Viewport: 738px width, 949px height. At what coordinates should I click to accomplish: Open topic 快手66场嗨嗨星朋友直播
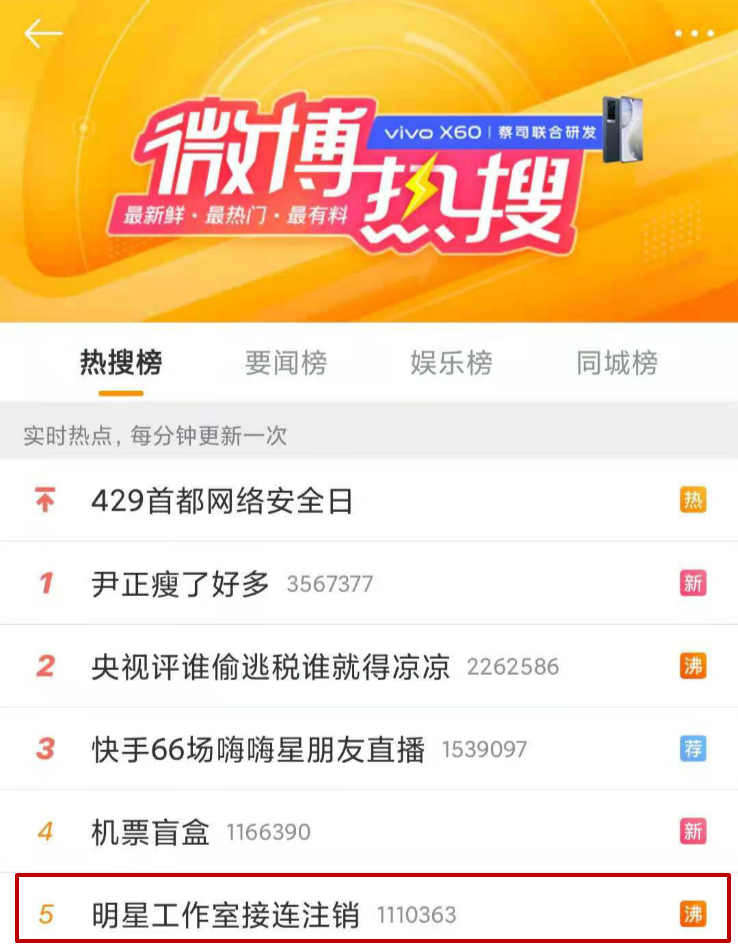pyautogui.click(x=258, y=749)
